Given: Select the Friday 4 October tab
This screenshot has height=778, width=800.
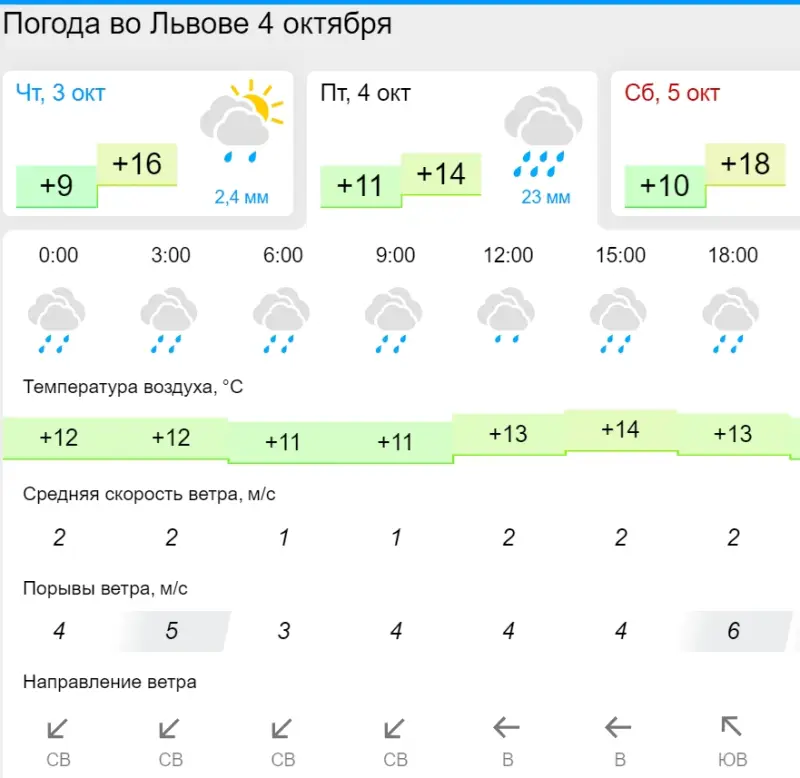Looking at the screenshot, I should pos(451,143).
